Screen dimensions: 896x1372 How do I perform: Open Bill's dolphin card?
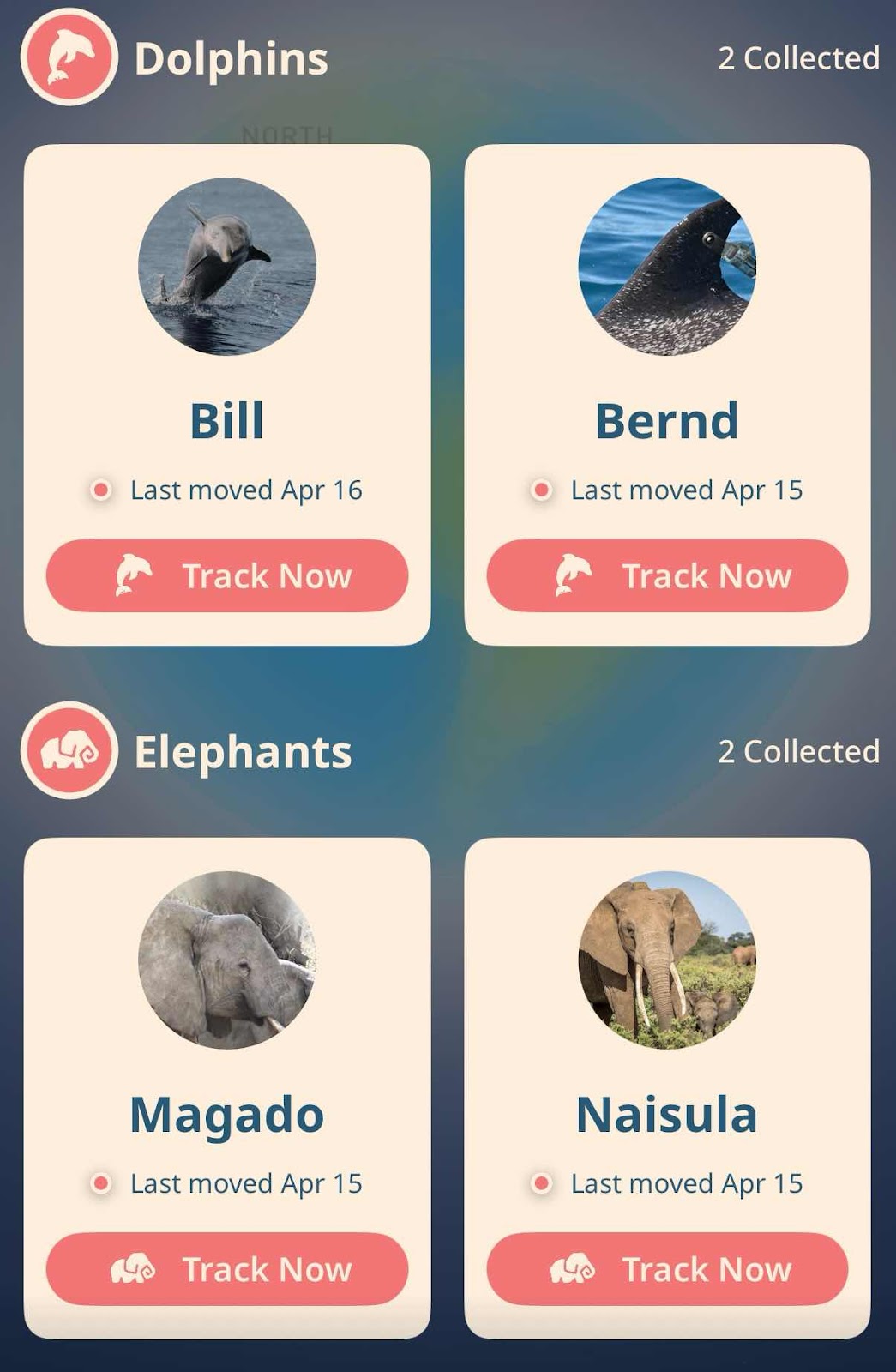tap(227, 343)
